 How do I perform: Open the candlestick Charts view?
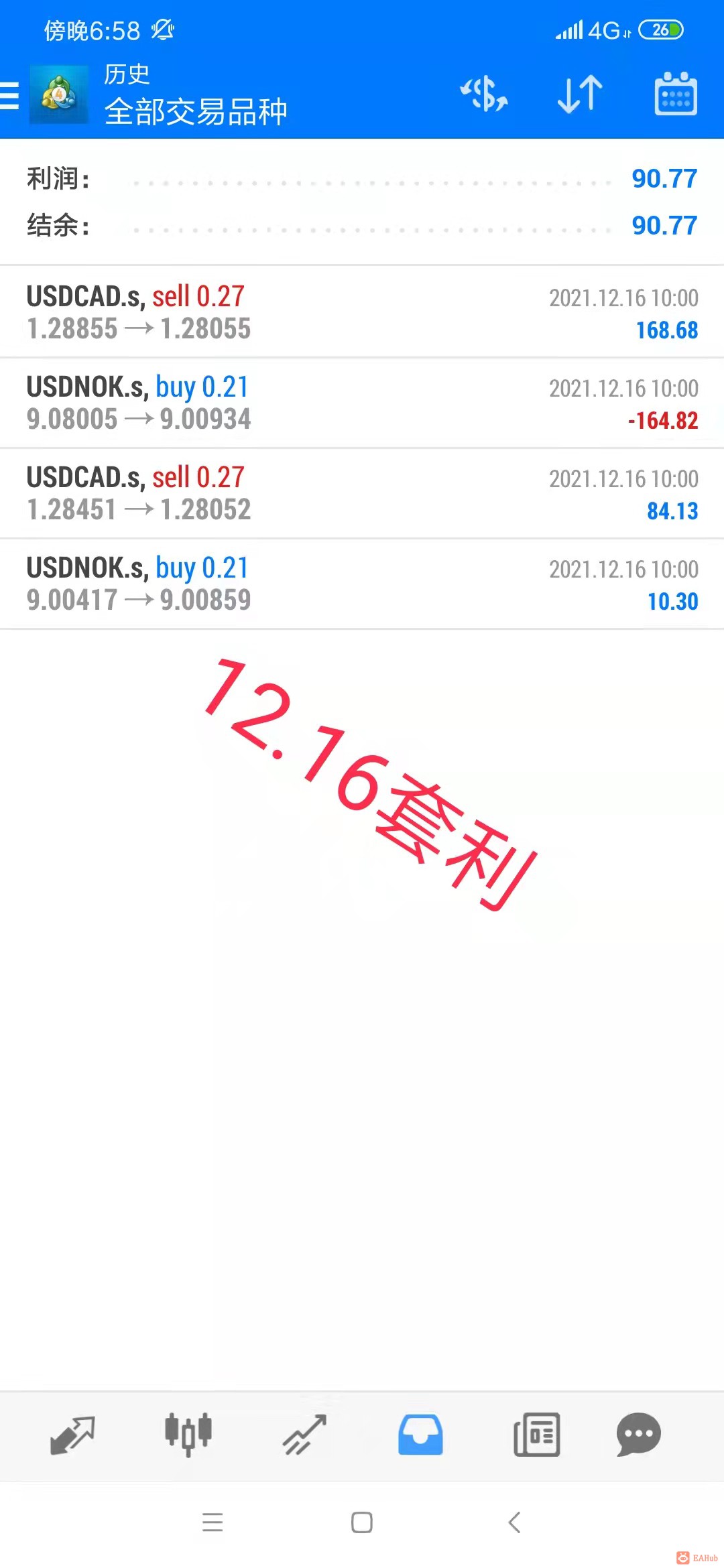[x=188, y=1435]
